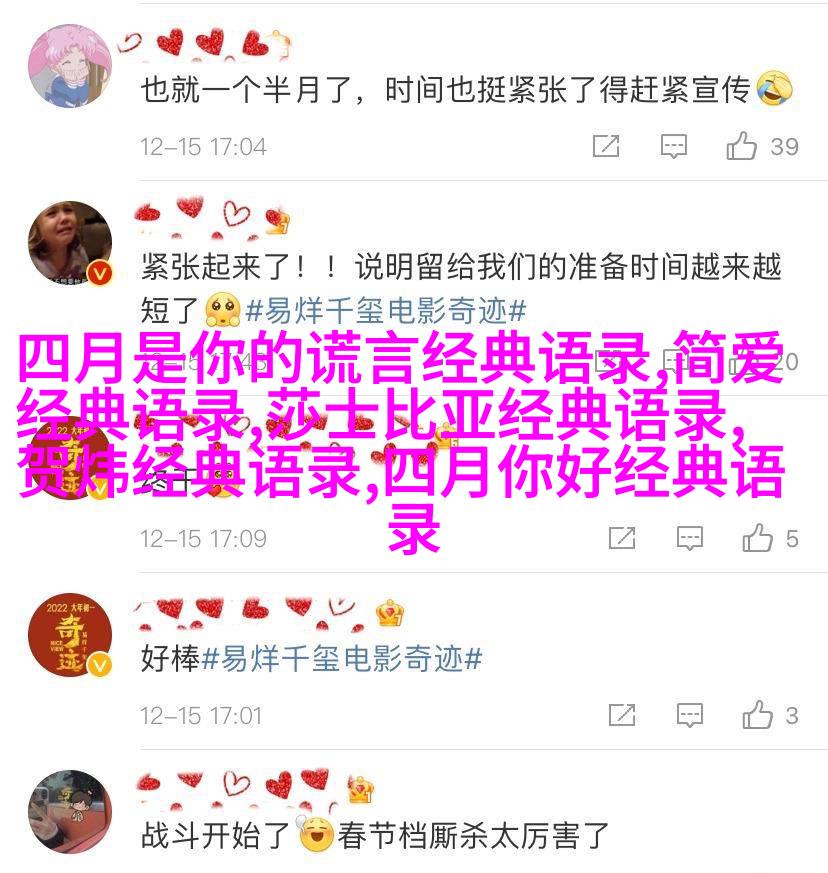This screenshot has height=873, width=828.
Task: Reply to the comment posted at 12-15 17:09
Action: pyautogui.click(x=689, y=539)
